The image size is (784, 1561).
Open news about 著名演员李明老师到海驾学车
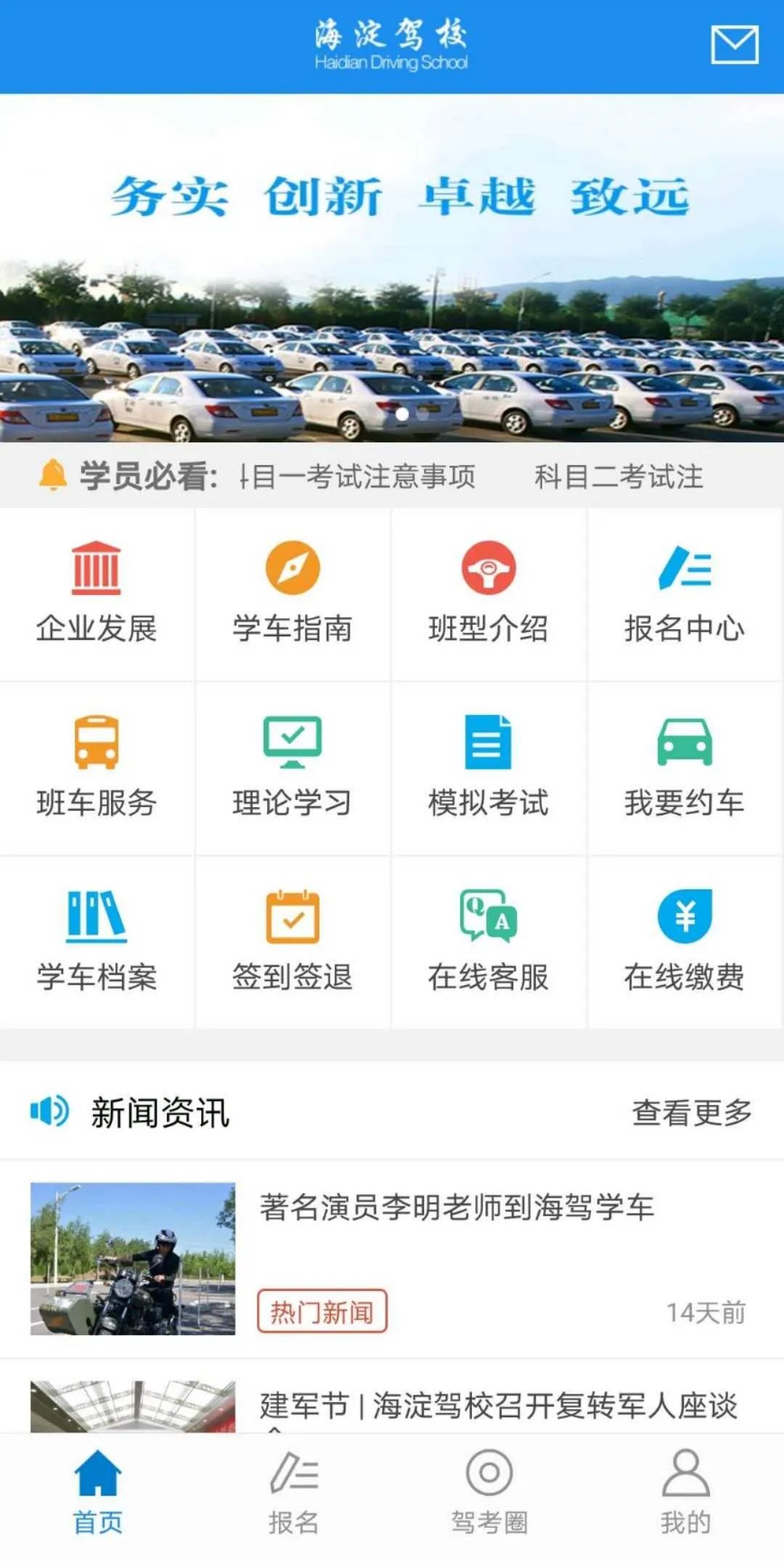coord(392,1259)
